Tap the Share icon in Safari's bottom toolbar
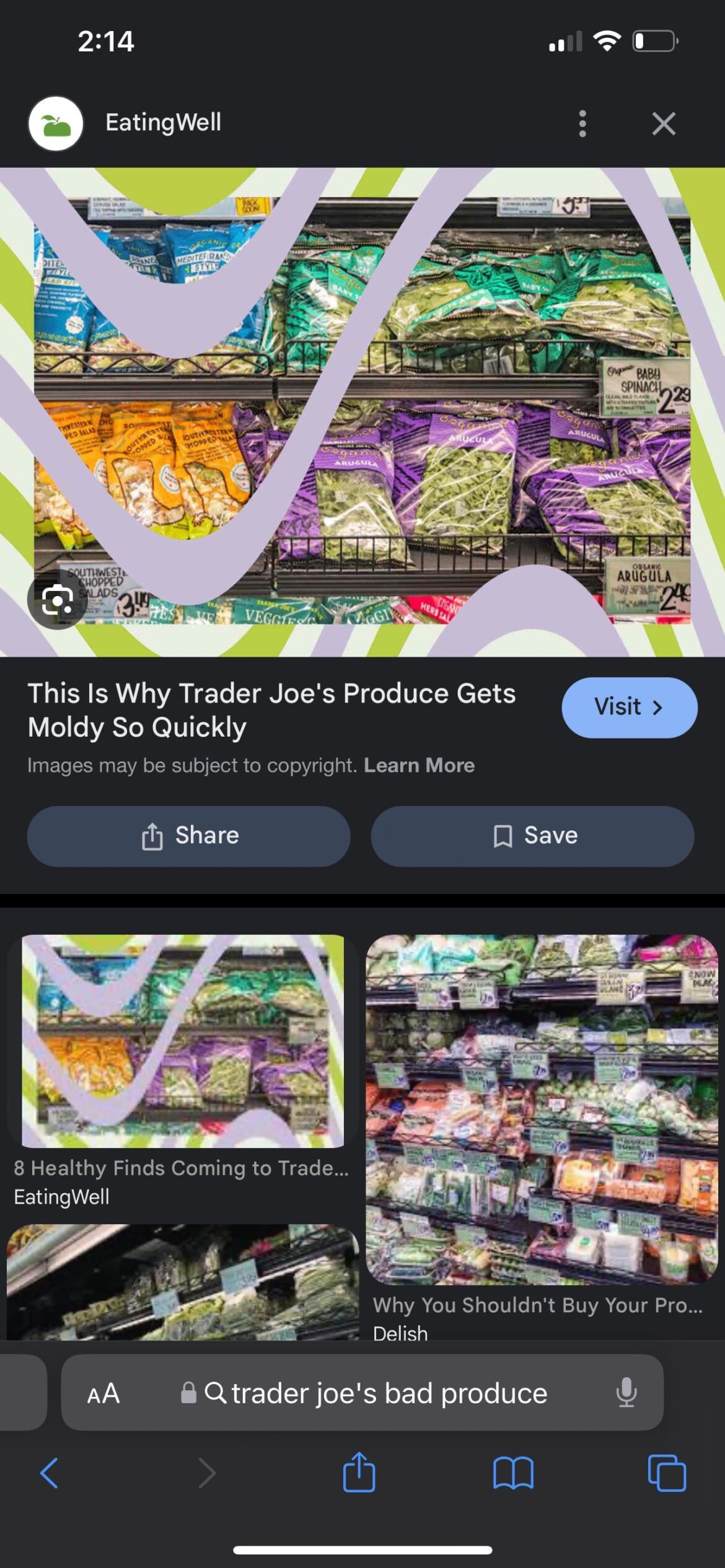Viewport: 725px width, 1568px height. pos(359,1473)
